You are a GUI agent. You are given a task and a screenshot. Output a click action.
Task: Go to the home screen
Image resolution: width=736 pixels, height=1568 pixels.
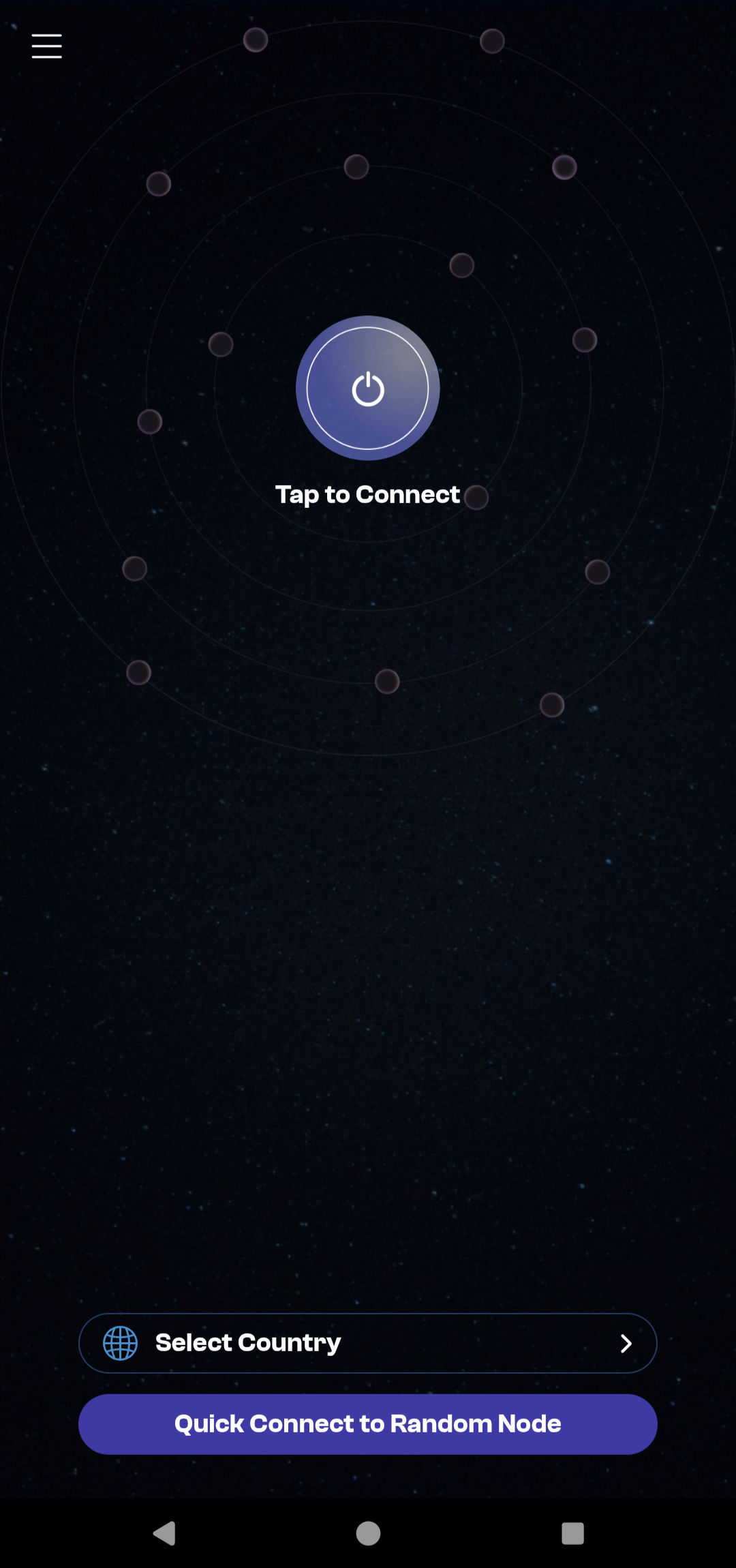point(368,1533)
